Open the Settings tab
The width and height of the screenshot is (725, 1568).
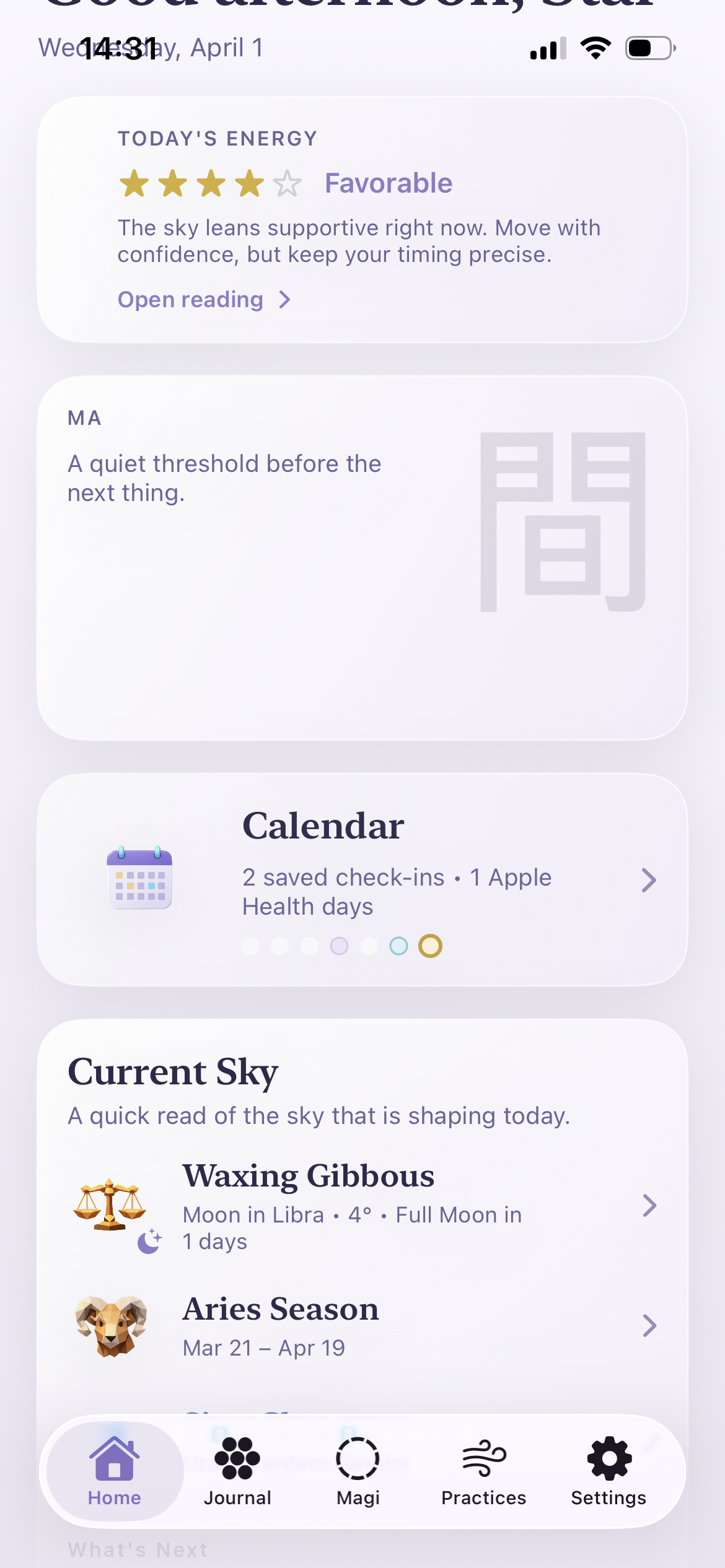click(x=609, y=1471)
